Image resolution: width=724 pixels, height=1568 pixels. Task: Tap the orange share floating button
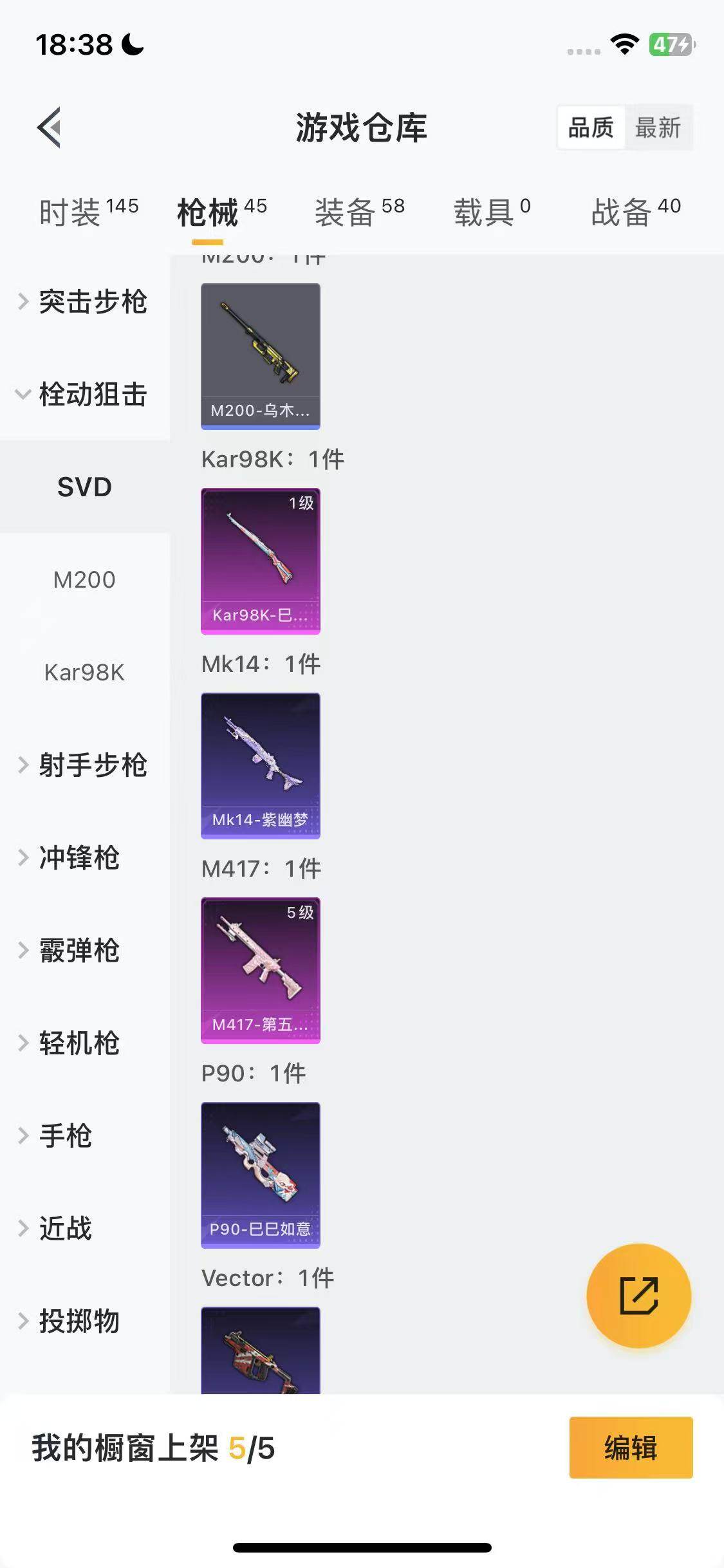(638, 1296)
